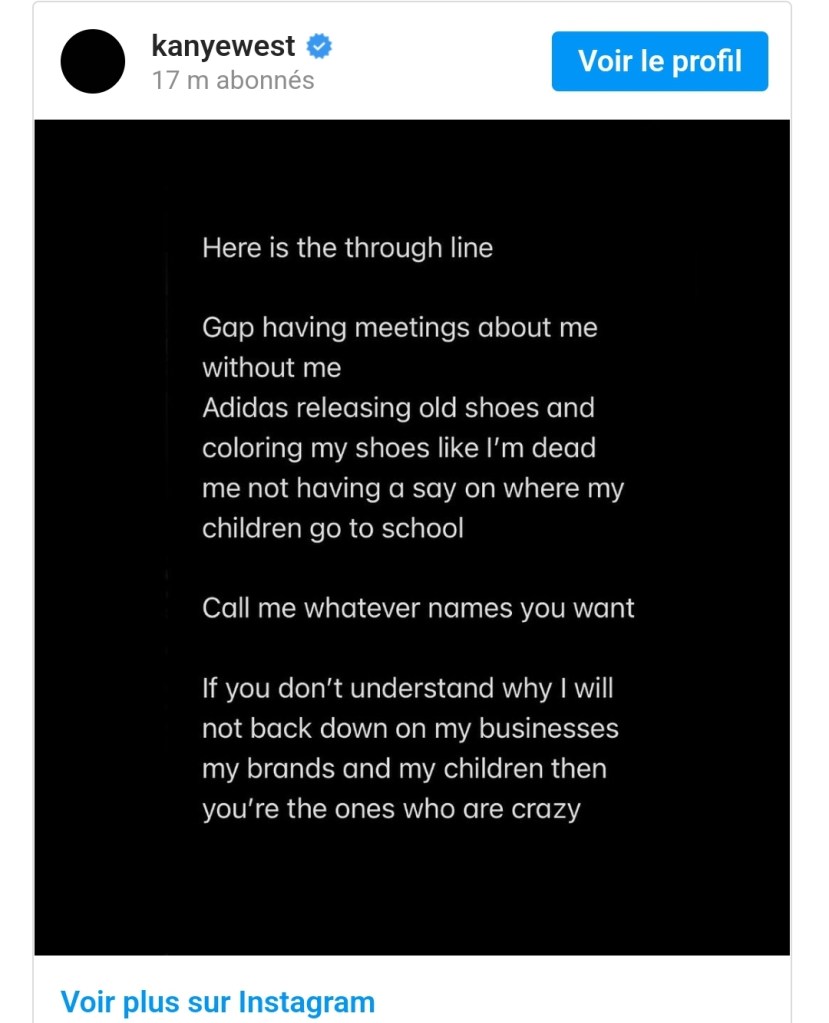Open the embedded post image
This screenshot has height=1023, width=829.
click(x=412, y=537)
